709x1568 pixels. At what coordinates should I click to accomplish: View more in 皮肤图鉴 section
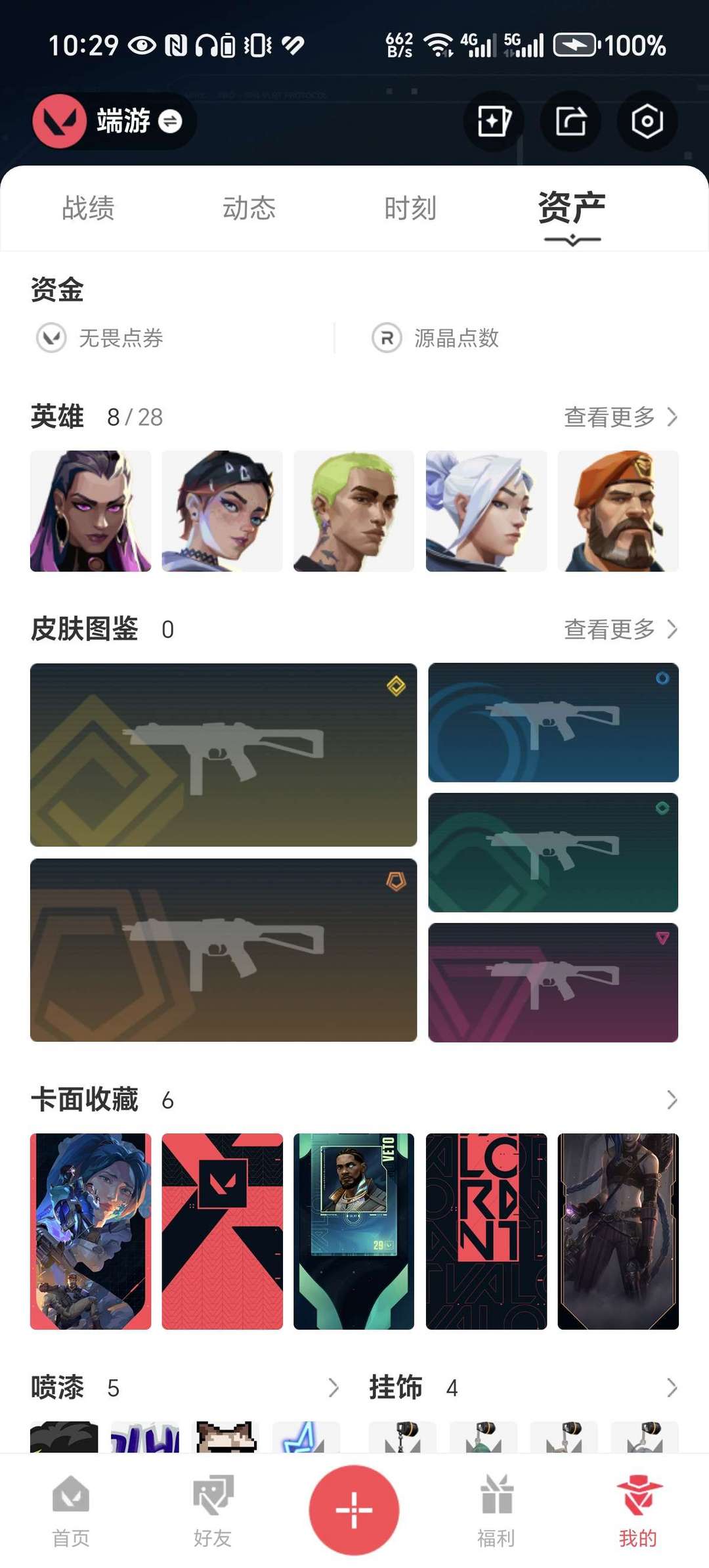click(620, 629)
